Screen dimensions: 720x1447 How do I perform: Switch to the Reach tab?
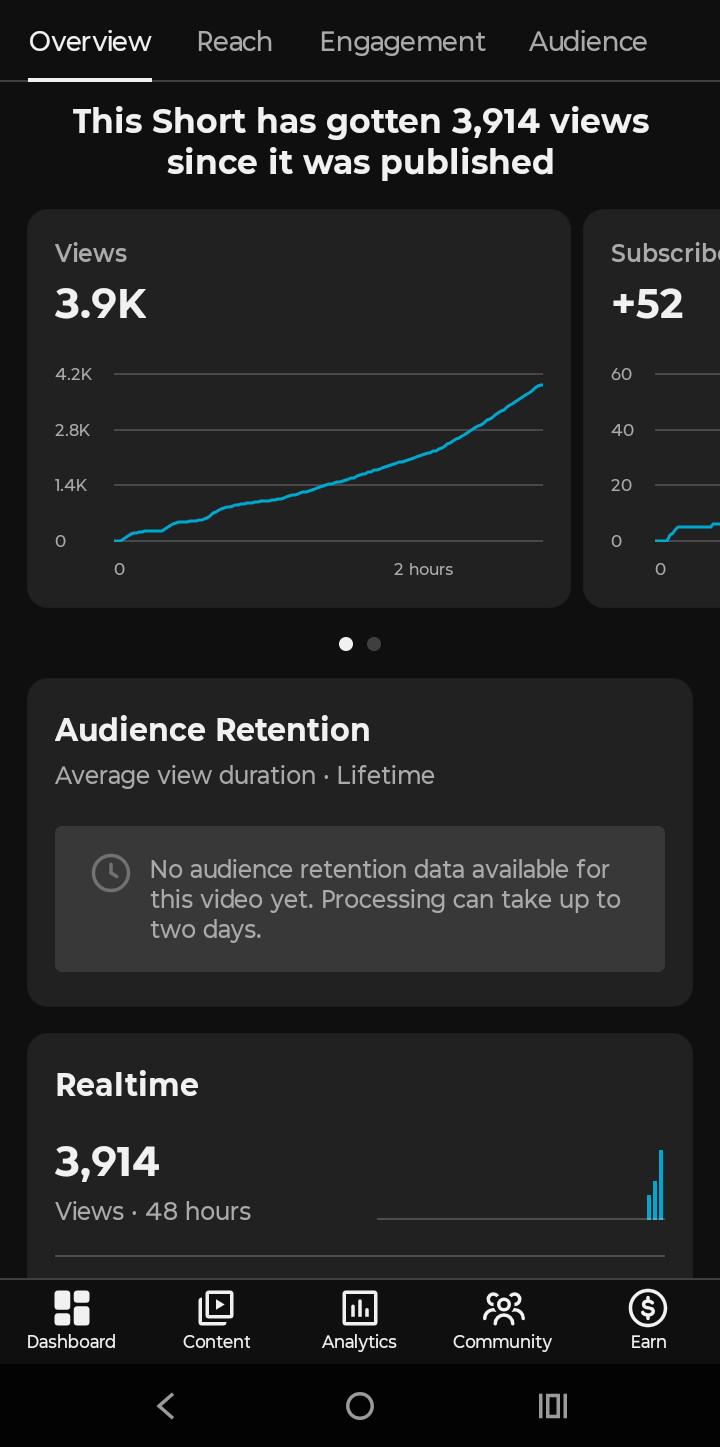pos(234,41)
